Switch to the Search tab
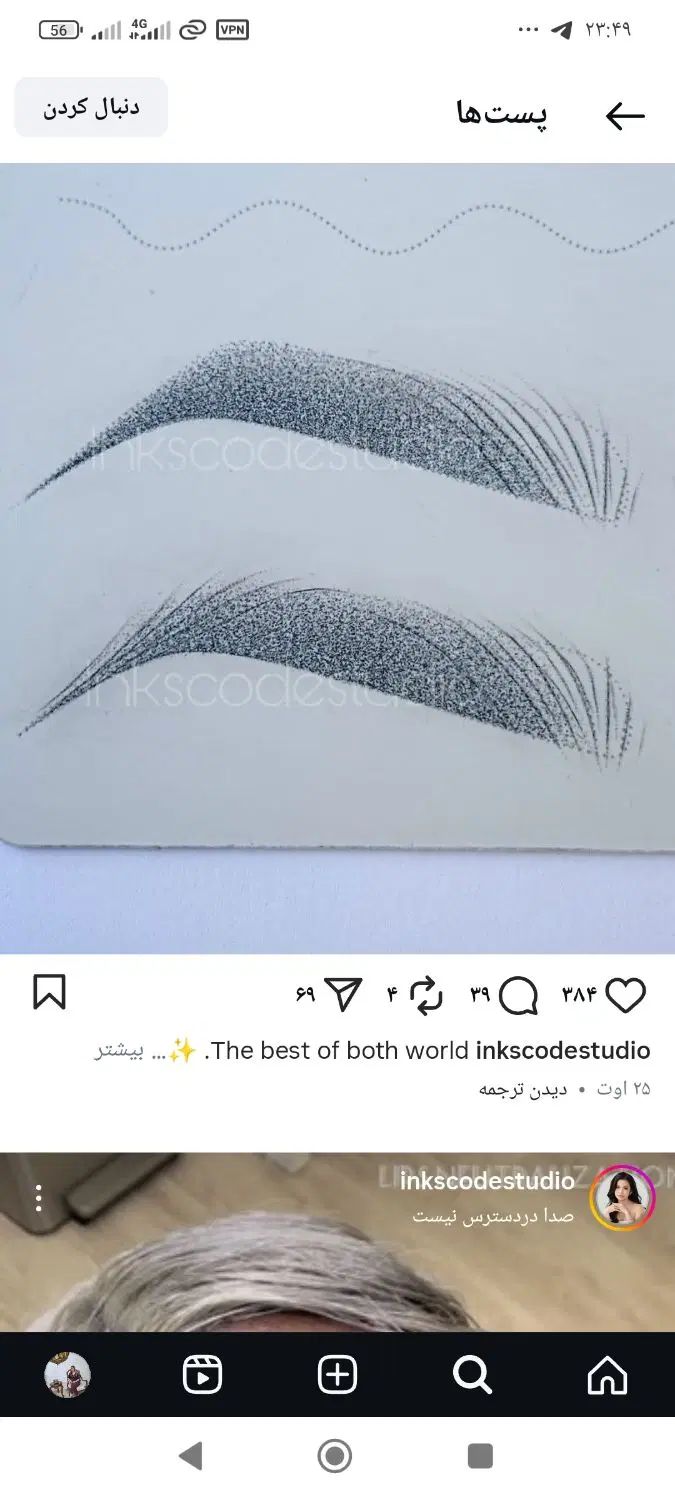The height and width of the screenshot is (1500, 675). (472, 1375)
